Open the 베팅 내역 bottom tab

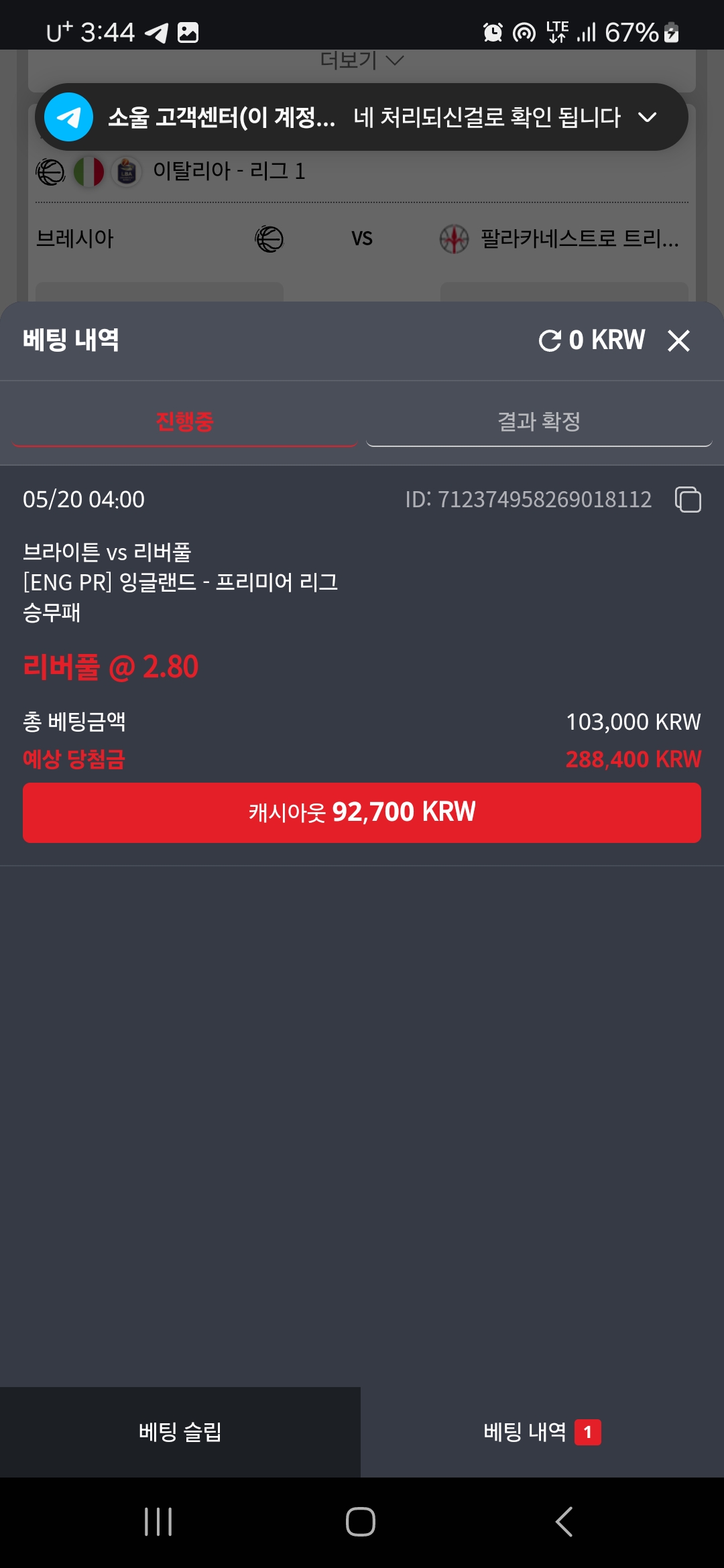(542, 1432)
